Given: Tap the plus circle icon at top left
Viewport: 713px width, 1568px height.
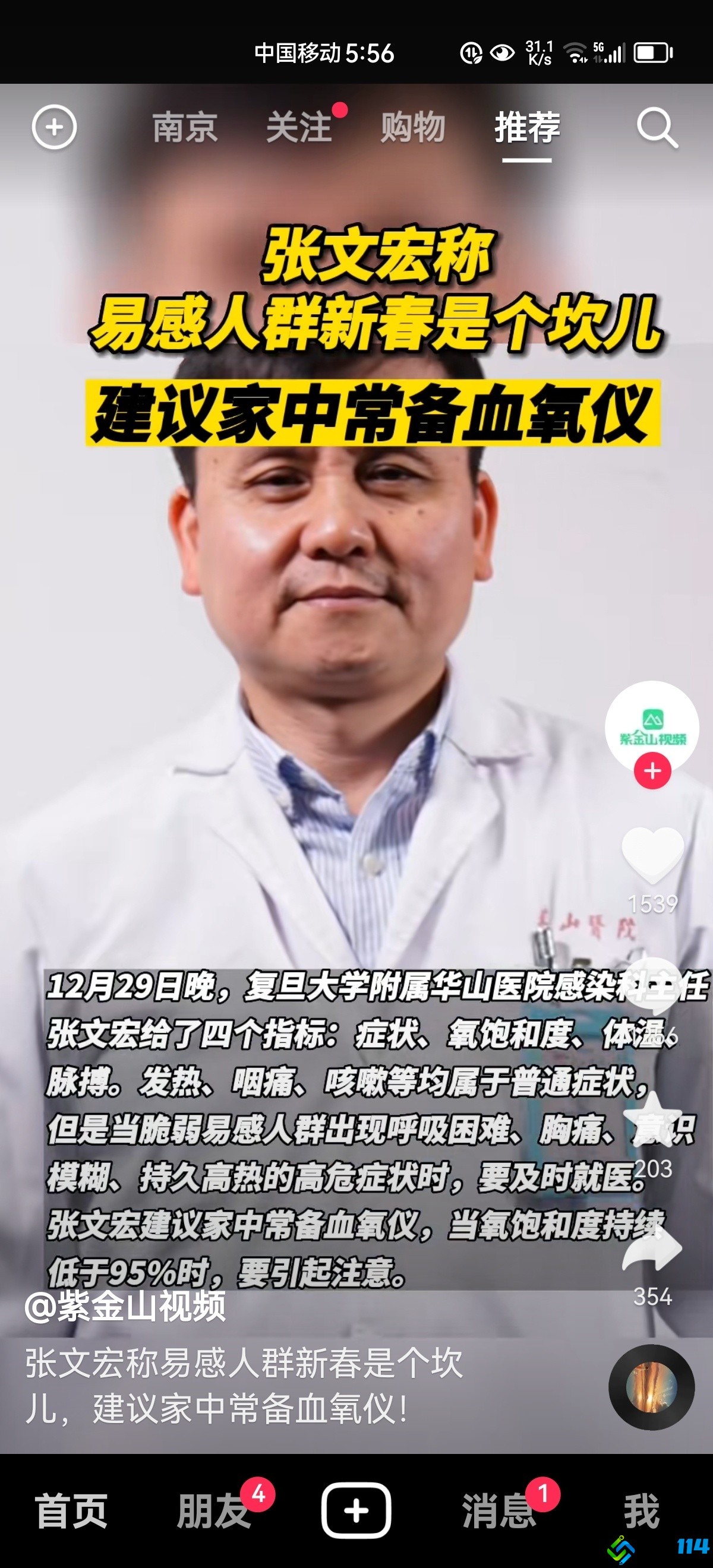Looking at the screenshot, I should 54,128.
